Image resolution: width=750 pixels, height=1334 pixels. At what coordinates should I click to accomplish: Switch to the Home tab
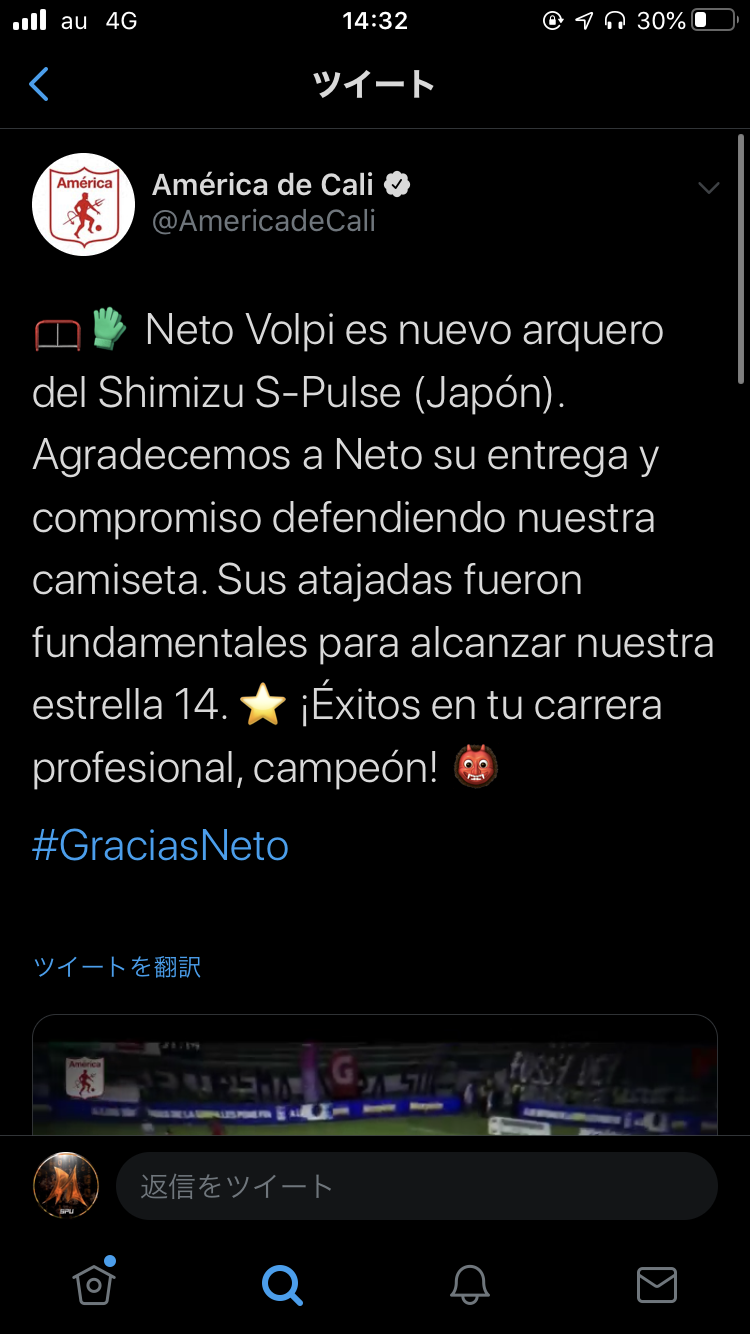(94, 1284)
